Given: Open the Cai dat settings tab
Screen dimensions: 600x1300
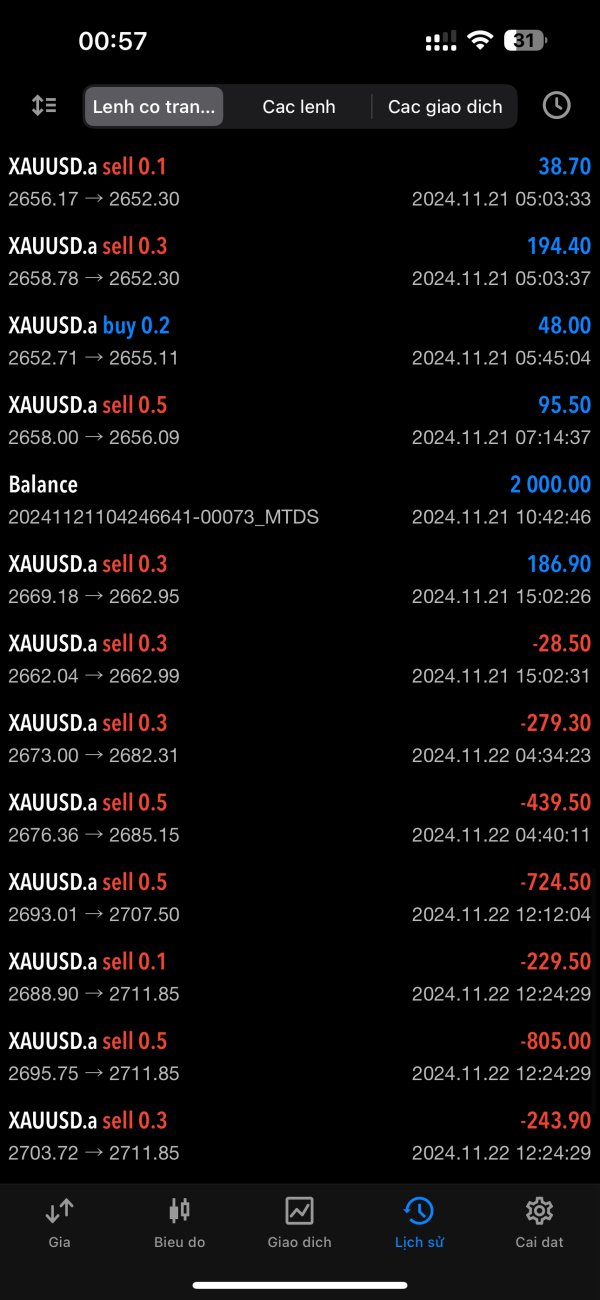Looking at the screenshot, I should [x=539, y=1223].
